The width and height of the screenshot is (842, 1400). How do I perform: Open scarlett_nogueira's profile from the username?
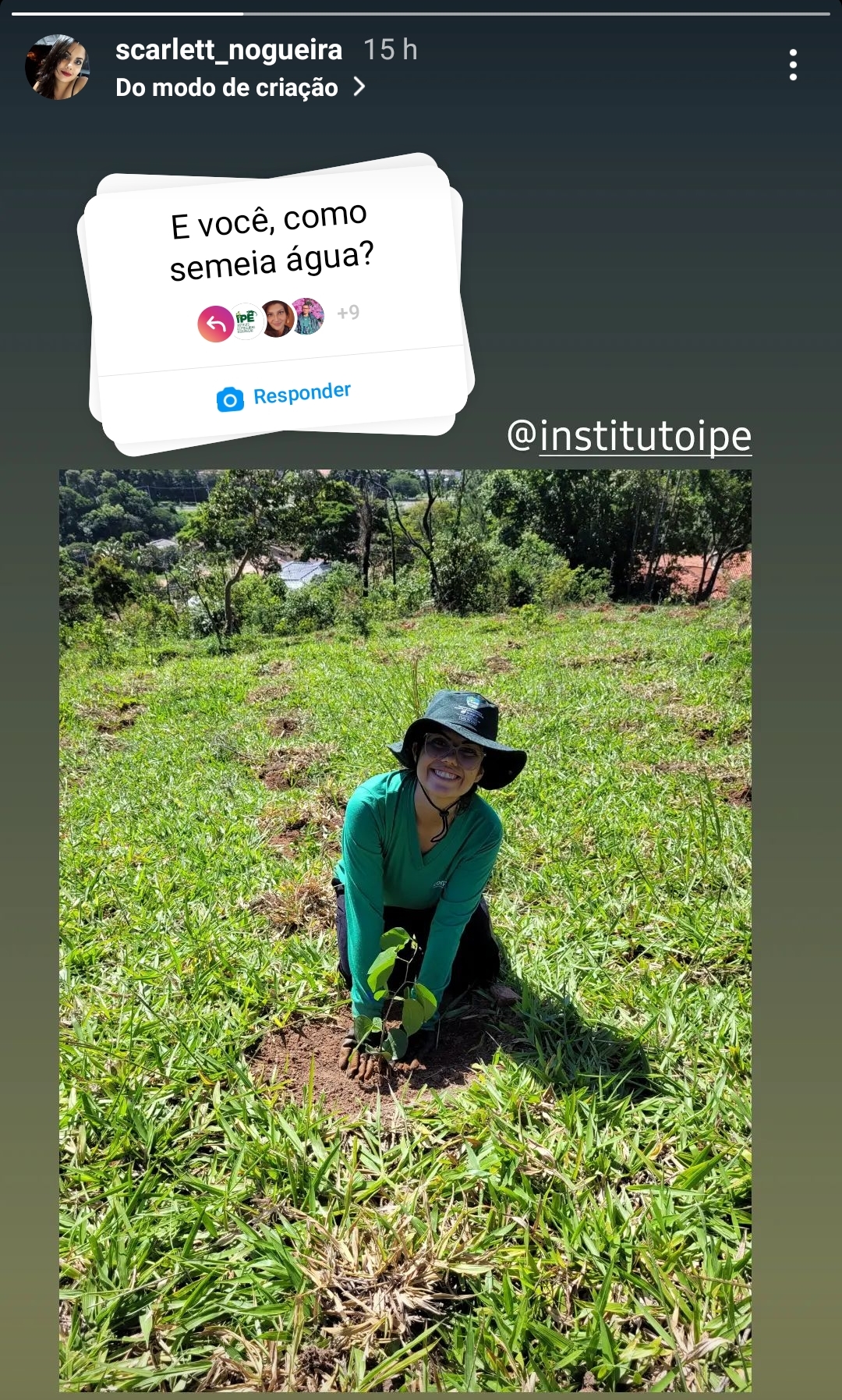(x=228, y=50)
